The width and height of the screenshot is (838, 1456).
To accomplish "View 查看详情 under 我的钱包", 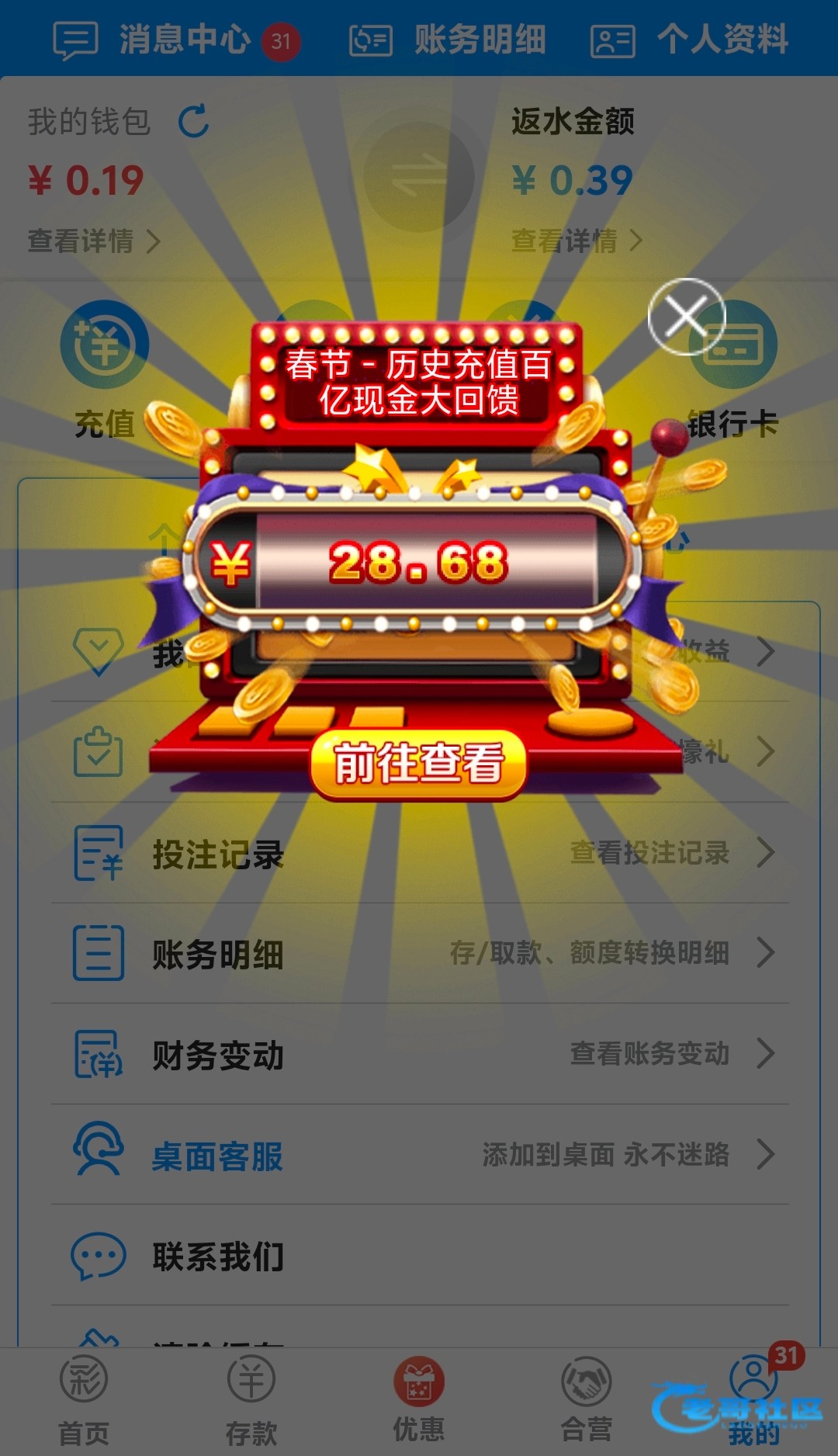I will click(x=94, y=241).
